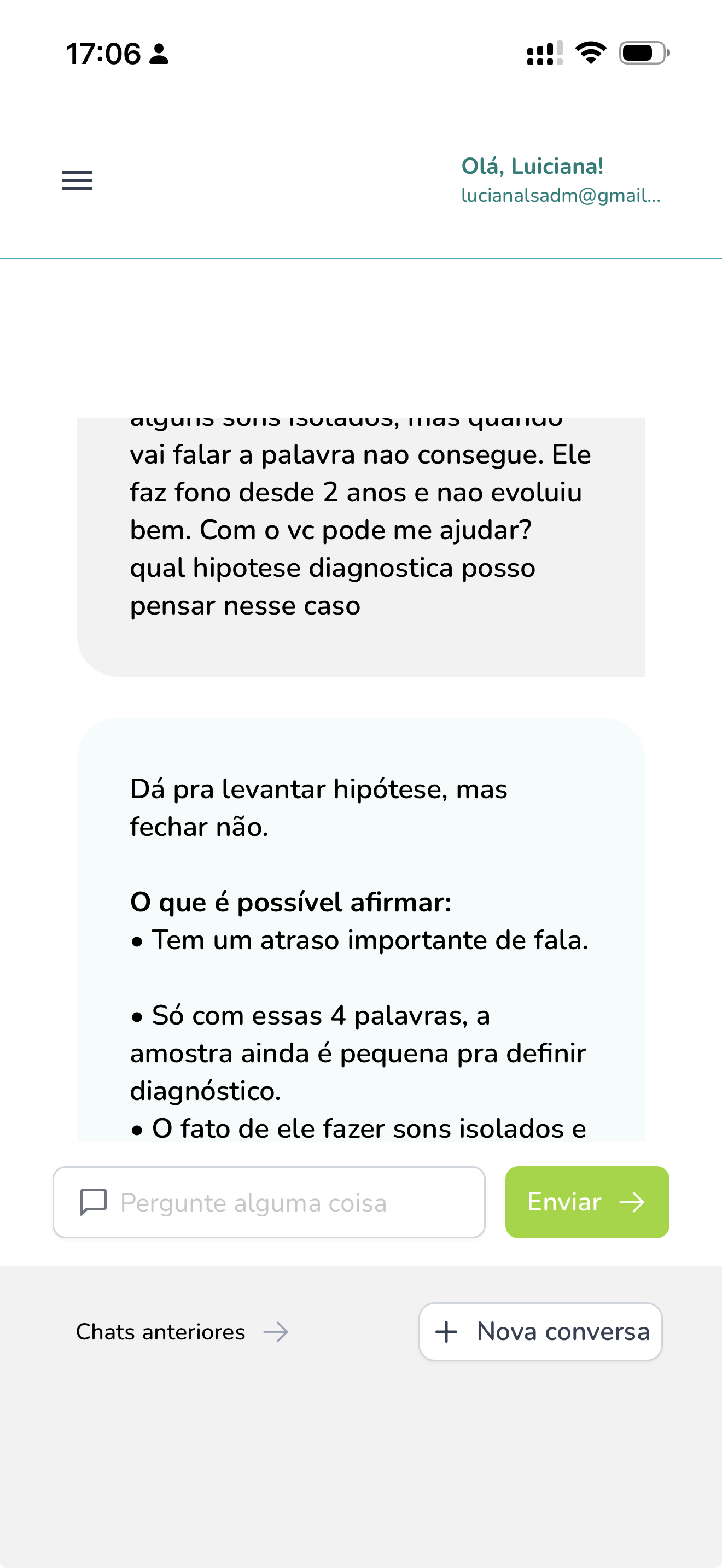Image resolution: width=722 pixels, height=1568 pixels.
Task: Tap the truncated email address luicianalsadm@gmail
Action: coord(561,195)
